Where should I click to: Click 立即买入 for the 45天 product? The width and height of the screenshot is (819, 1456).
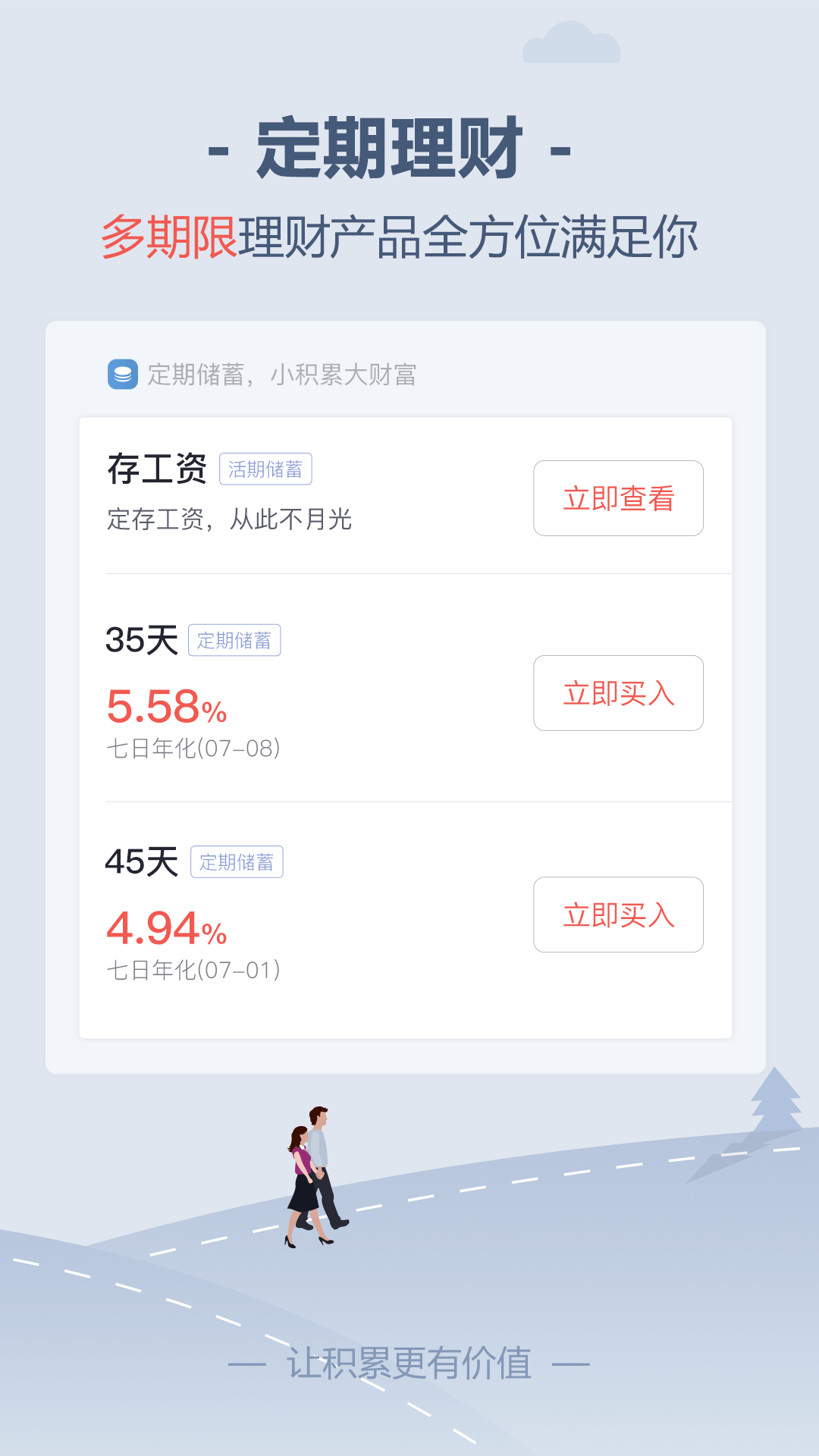(618, 915)
